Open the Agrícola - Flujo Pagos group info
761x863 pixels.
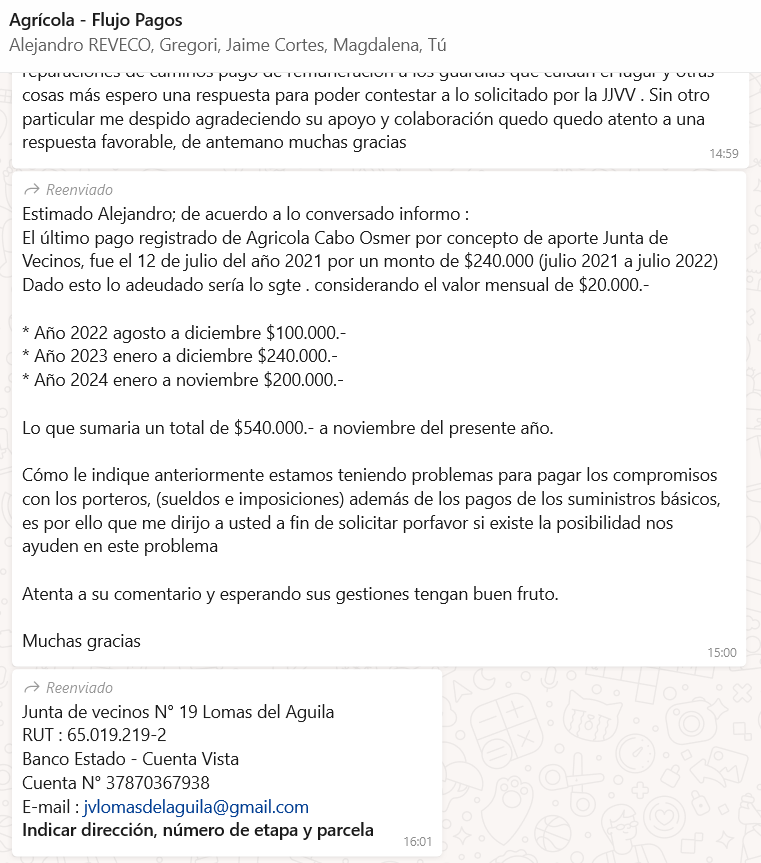point(96,21)
